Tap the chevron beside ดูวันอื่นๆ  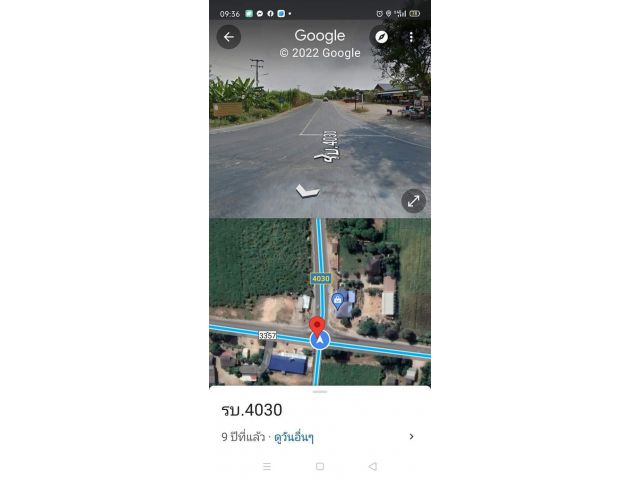[411, 437]
